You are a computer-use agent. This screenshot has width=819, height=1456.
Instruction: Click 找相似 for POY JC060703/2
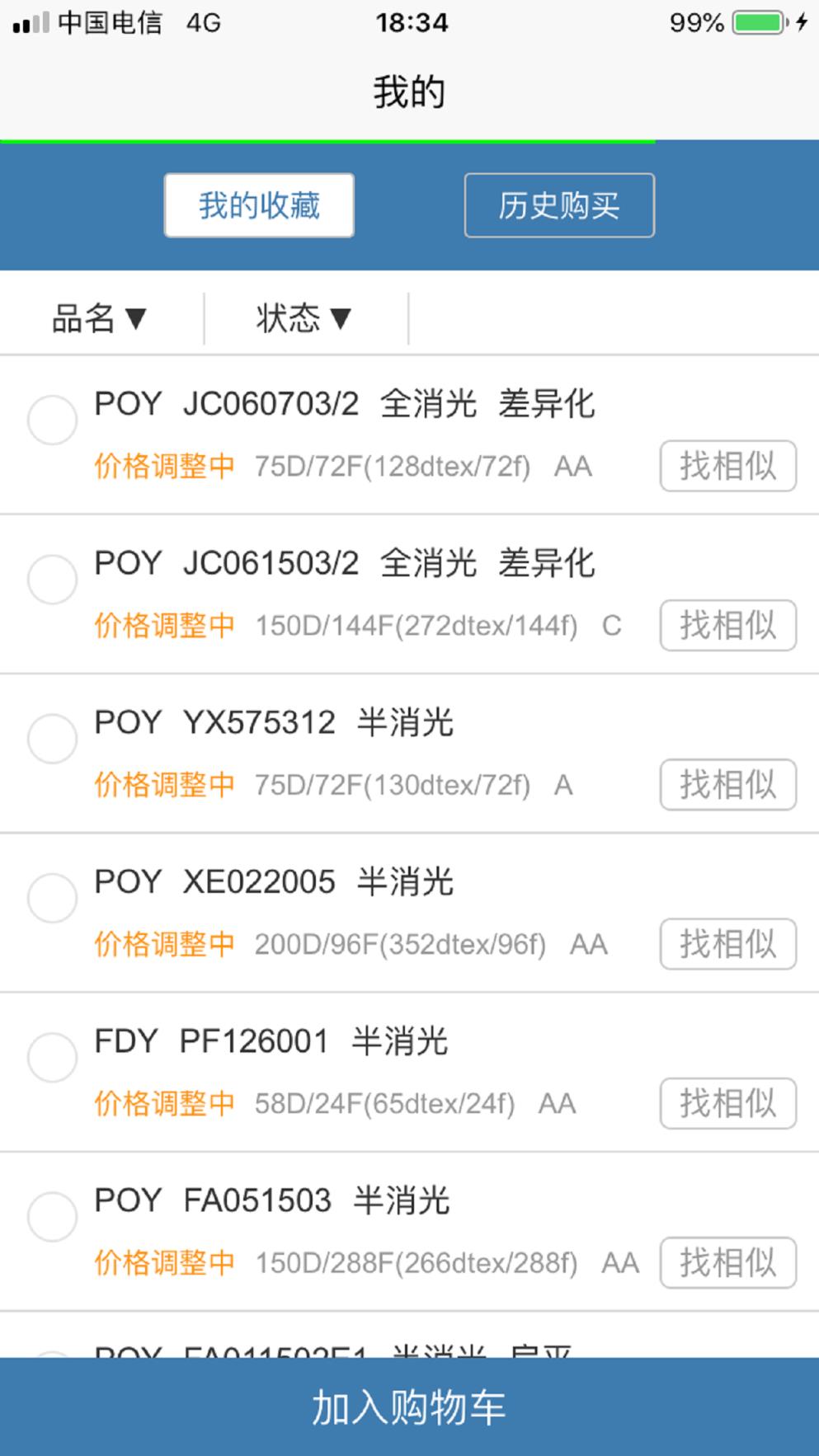click(x=727, y=467)
